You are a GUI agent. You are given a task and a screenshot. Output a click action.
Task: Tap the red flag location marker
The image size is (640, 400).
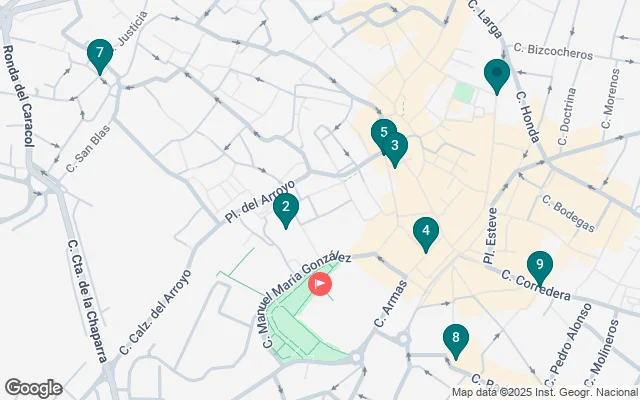click(x=320, y=284)
